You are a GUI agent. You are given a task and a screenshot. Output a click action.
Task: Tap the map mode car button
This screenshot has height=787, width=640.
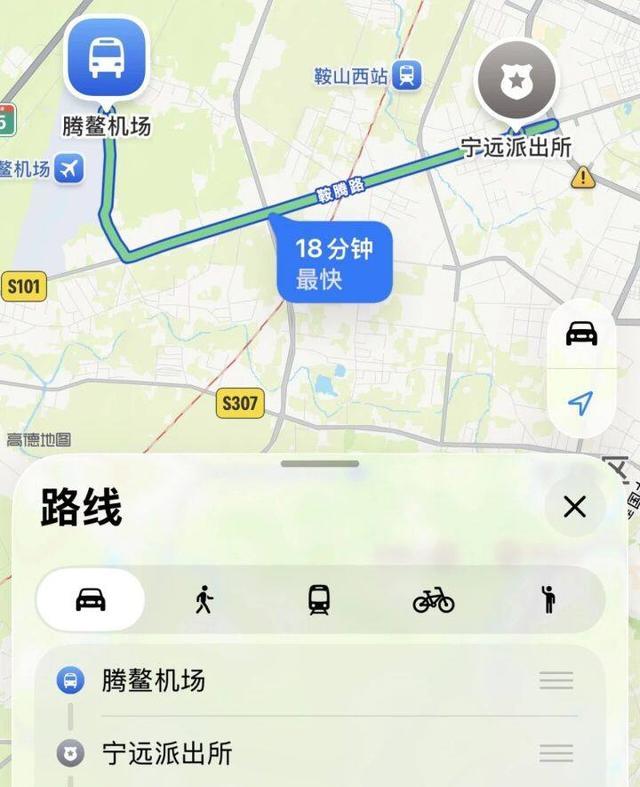(x=581, y=334)
